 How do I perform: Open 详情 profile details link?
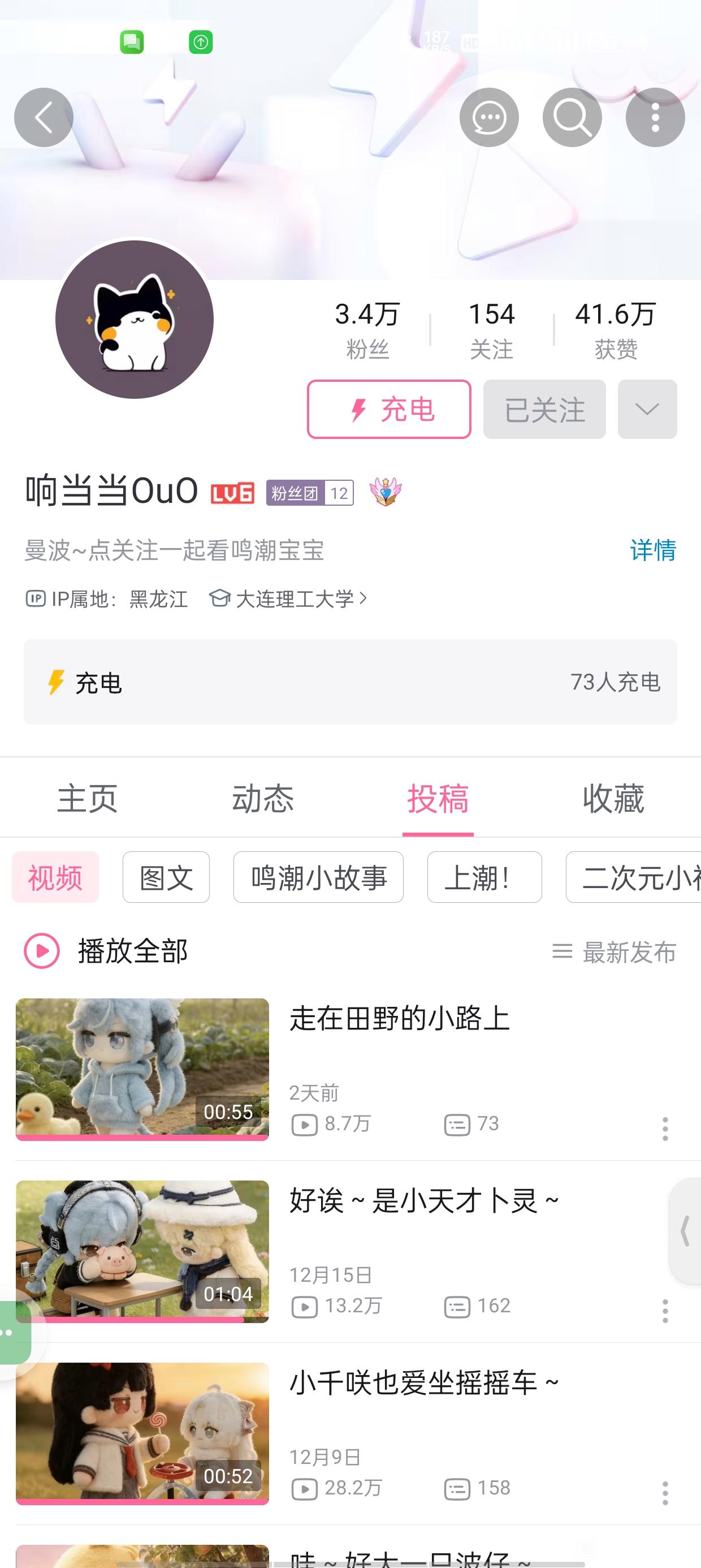tap(652, 550)
